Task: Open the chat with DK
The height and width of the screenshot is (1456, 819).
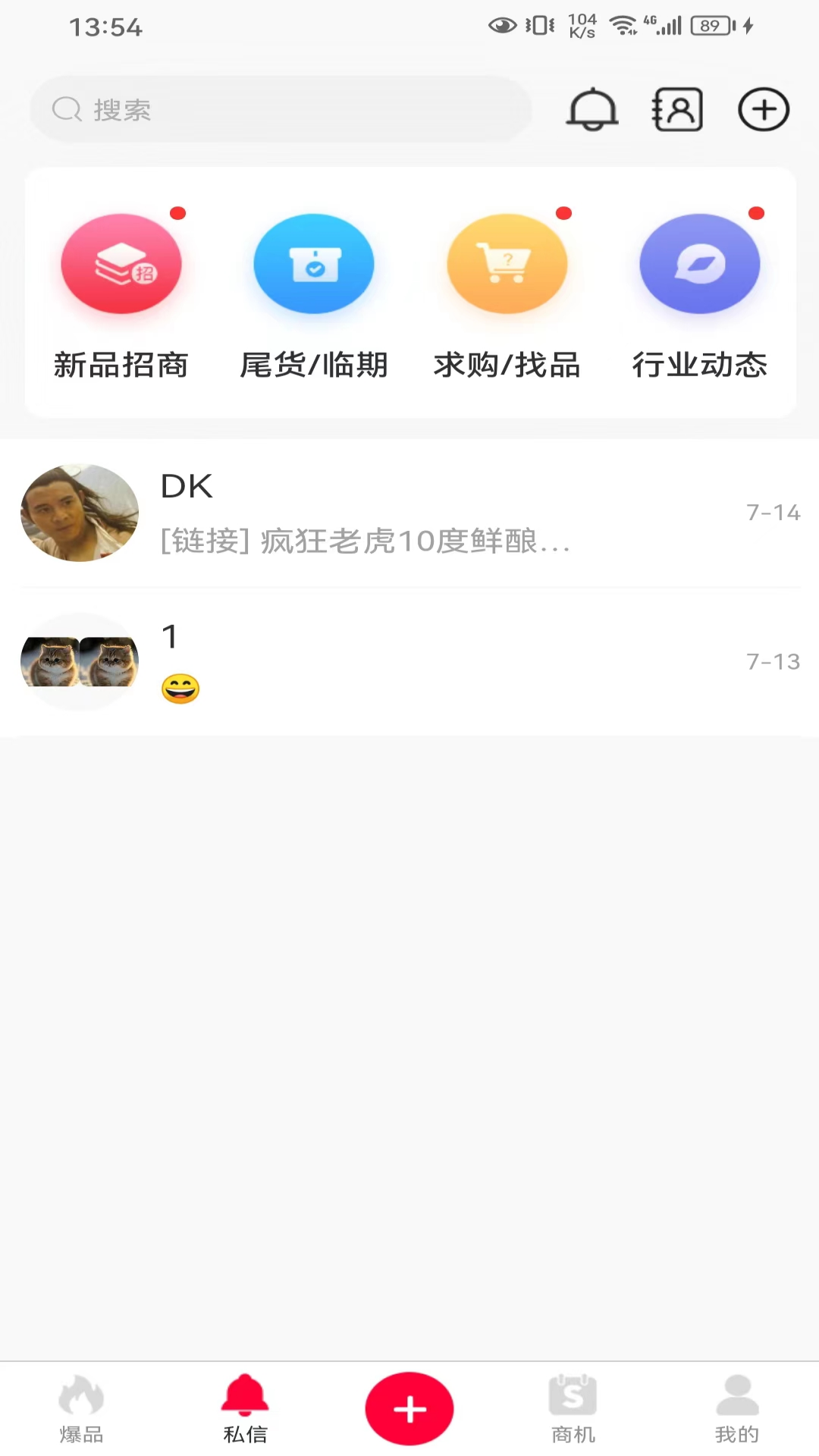Action: pyautogui.click(x=409, y=513)
